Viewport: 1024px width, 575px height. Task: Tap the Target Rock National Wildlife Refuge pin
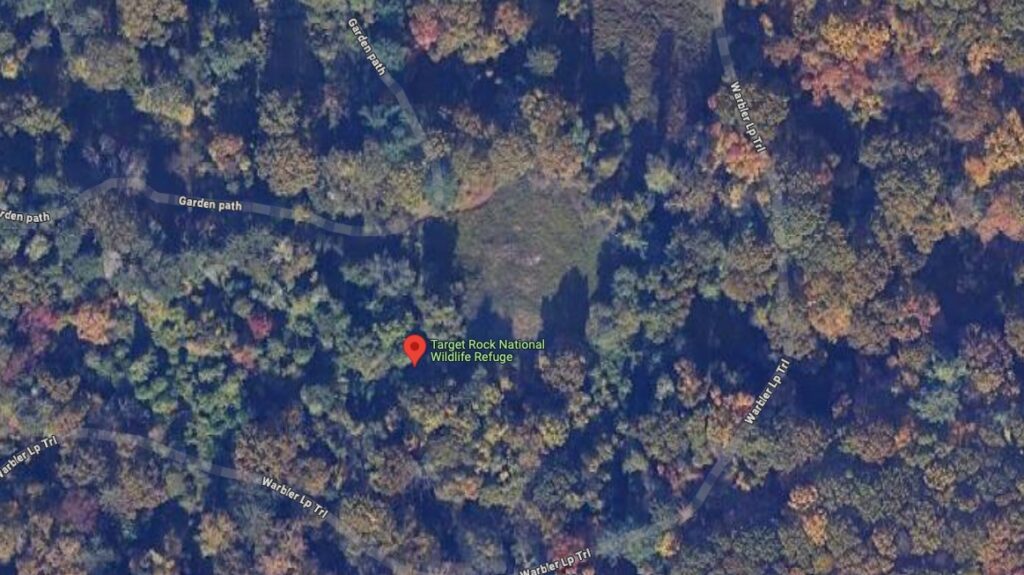point(414,349)
